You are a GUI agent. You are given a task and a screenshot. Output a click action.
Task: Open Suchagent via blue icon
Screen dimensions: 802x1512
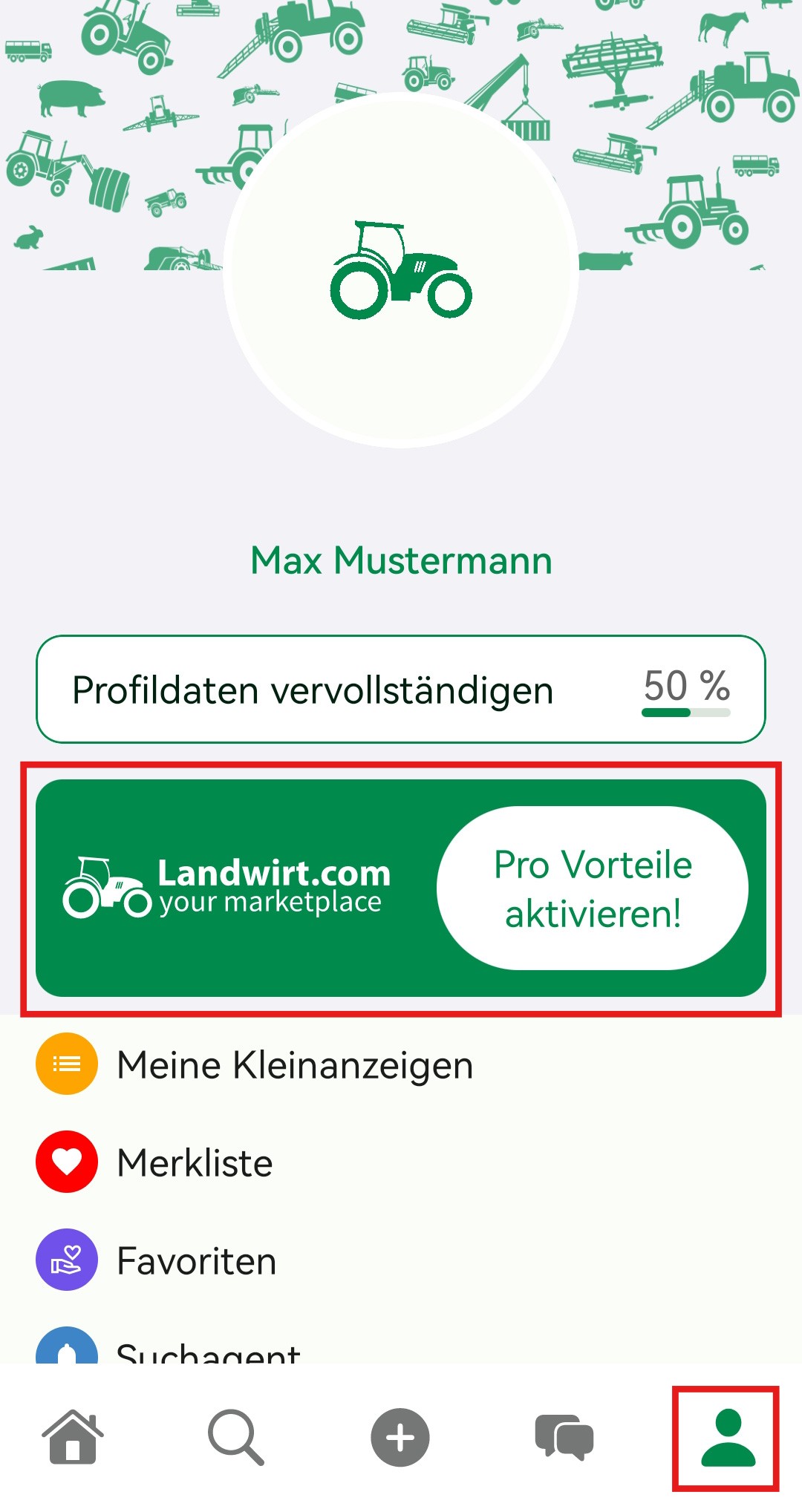(66, 1351)
